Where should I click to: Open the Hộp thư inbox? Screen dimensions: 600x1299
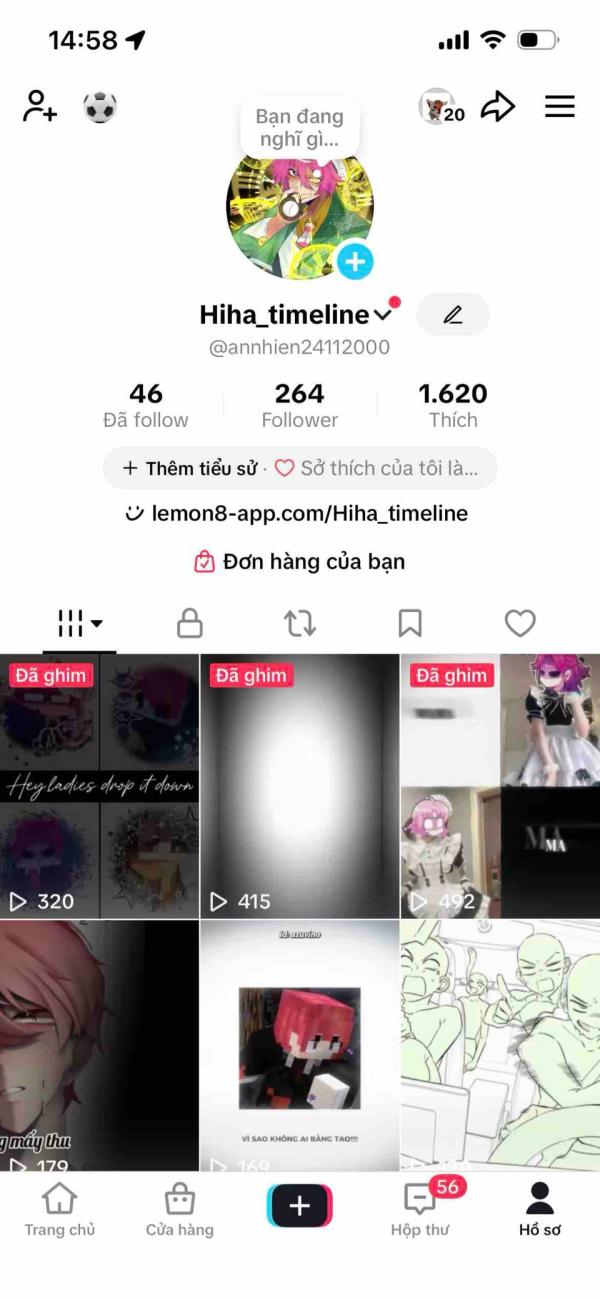click(x=420, y=1209)
